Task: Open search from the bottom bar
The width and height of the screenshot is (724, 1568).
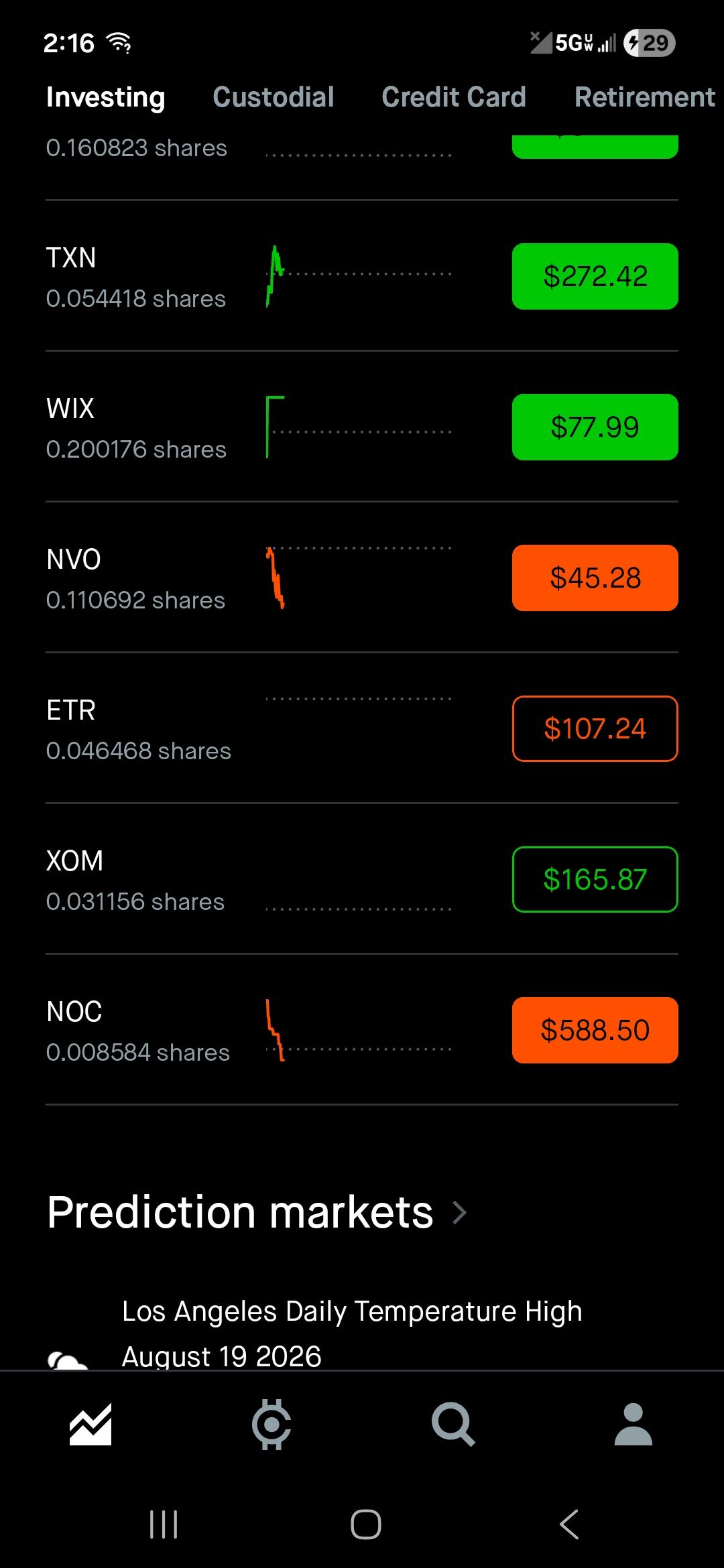Action: pos(453,1424)
